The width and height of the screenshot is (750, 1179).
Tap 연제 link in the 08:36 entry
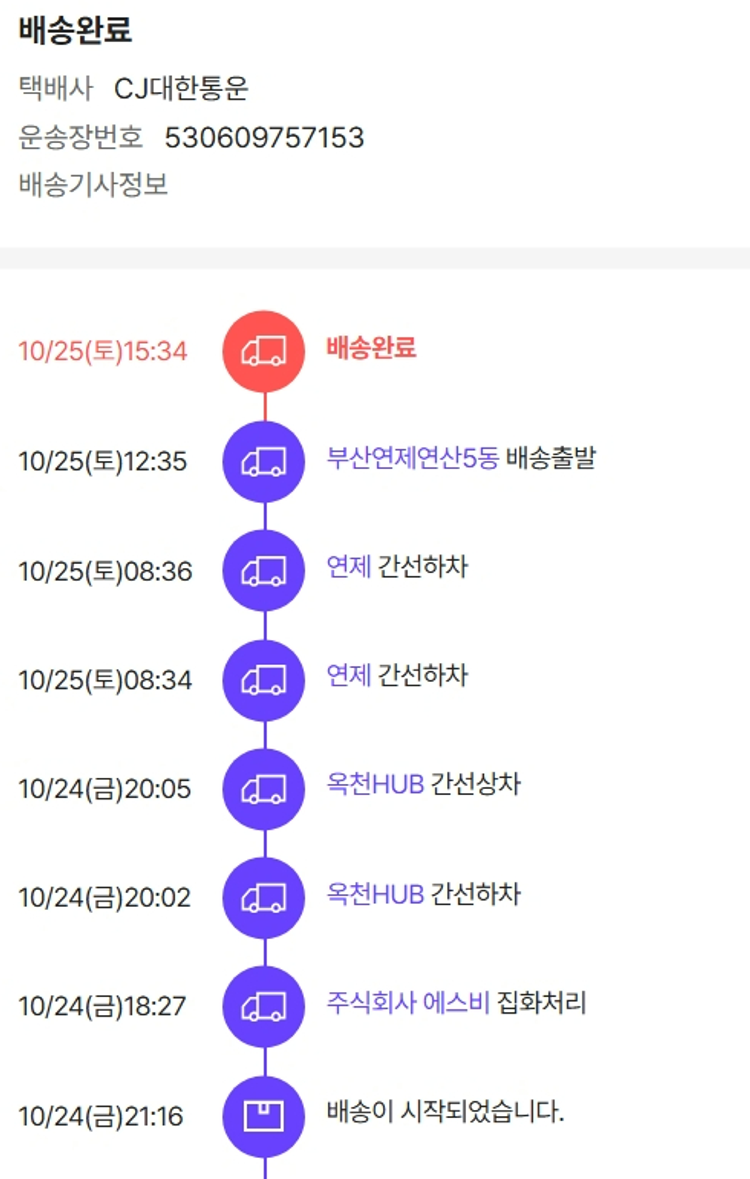349,568
